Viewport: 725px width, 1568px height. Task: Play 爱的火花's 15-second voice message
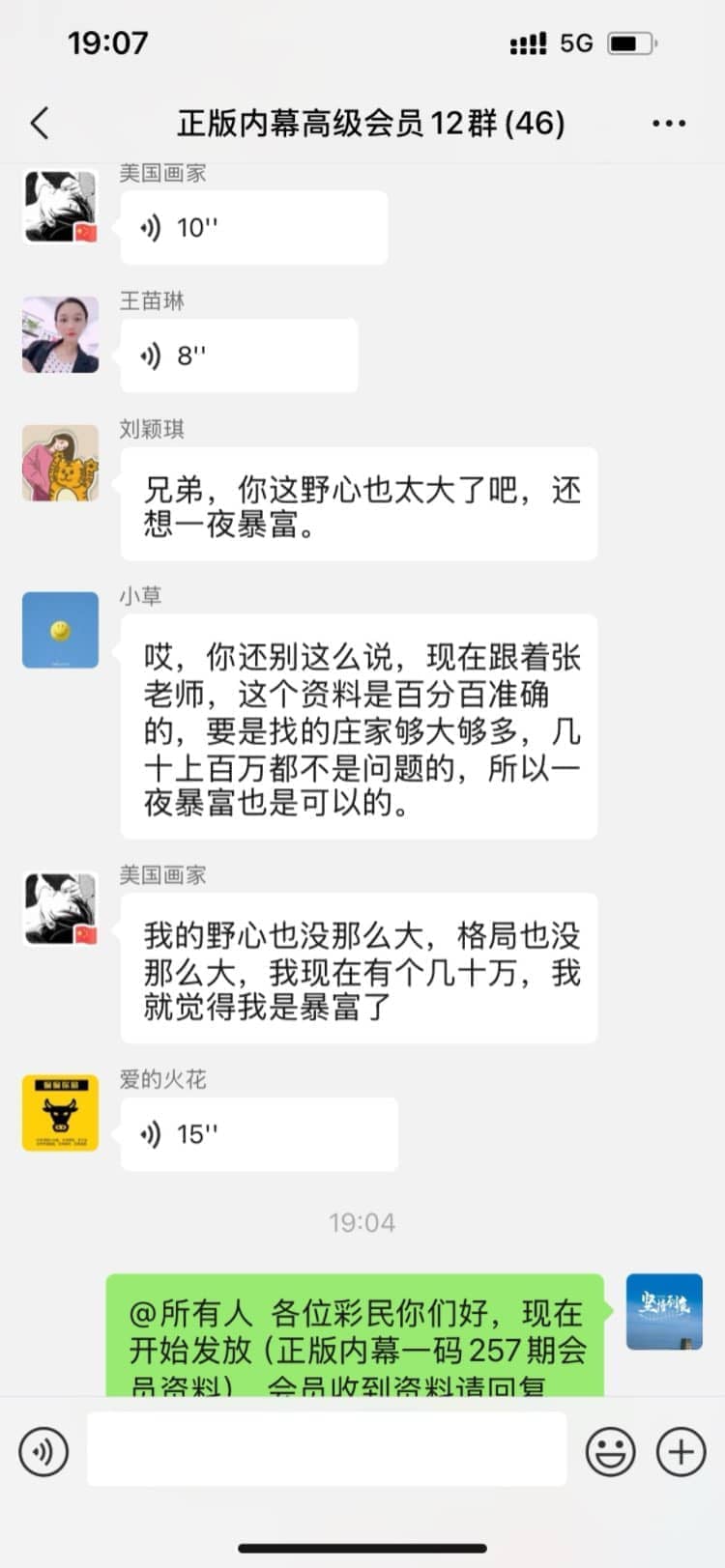pyautogui.click(x=258, y=1134)
